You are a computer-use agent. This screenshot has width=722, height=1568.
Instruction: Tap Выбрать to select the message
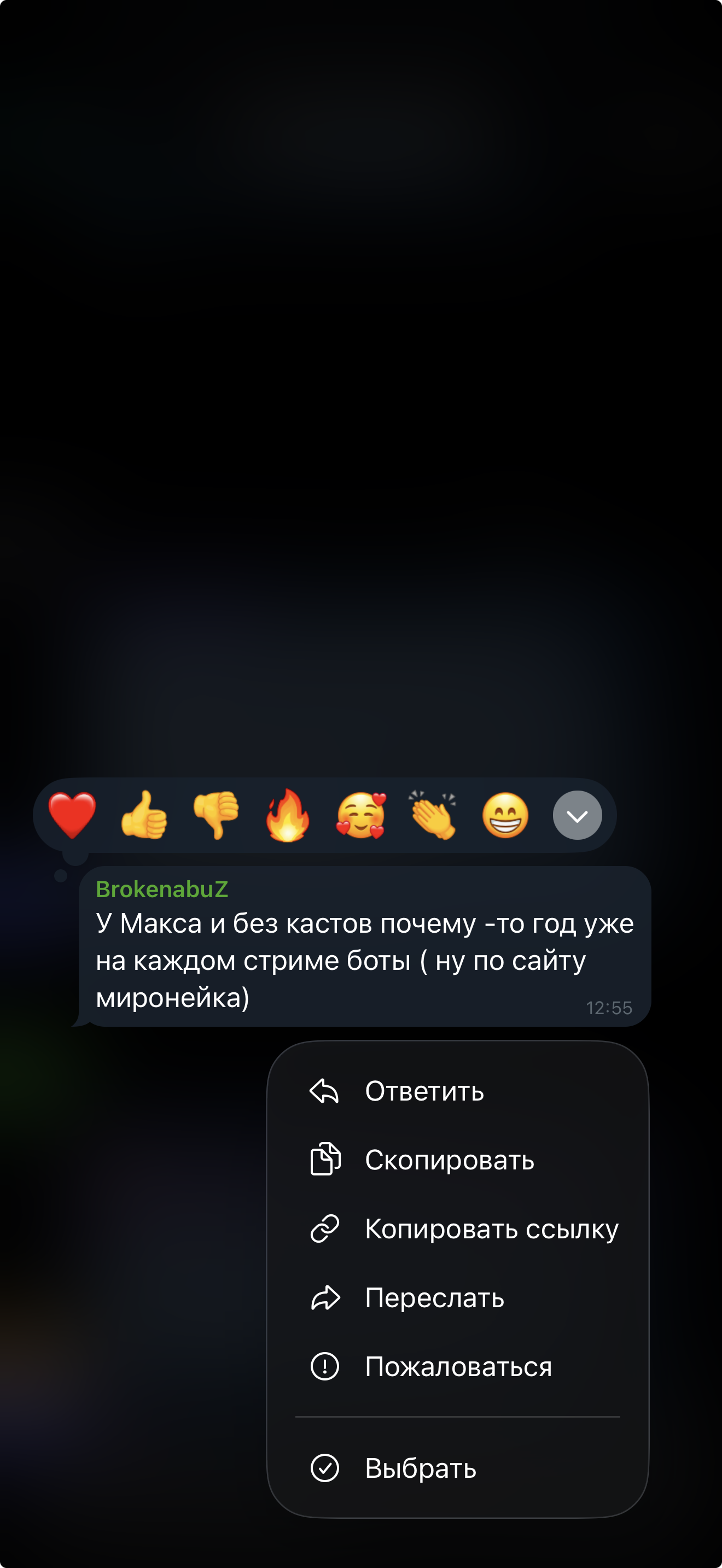[458, 1468]
